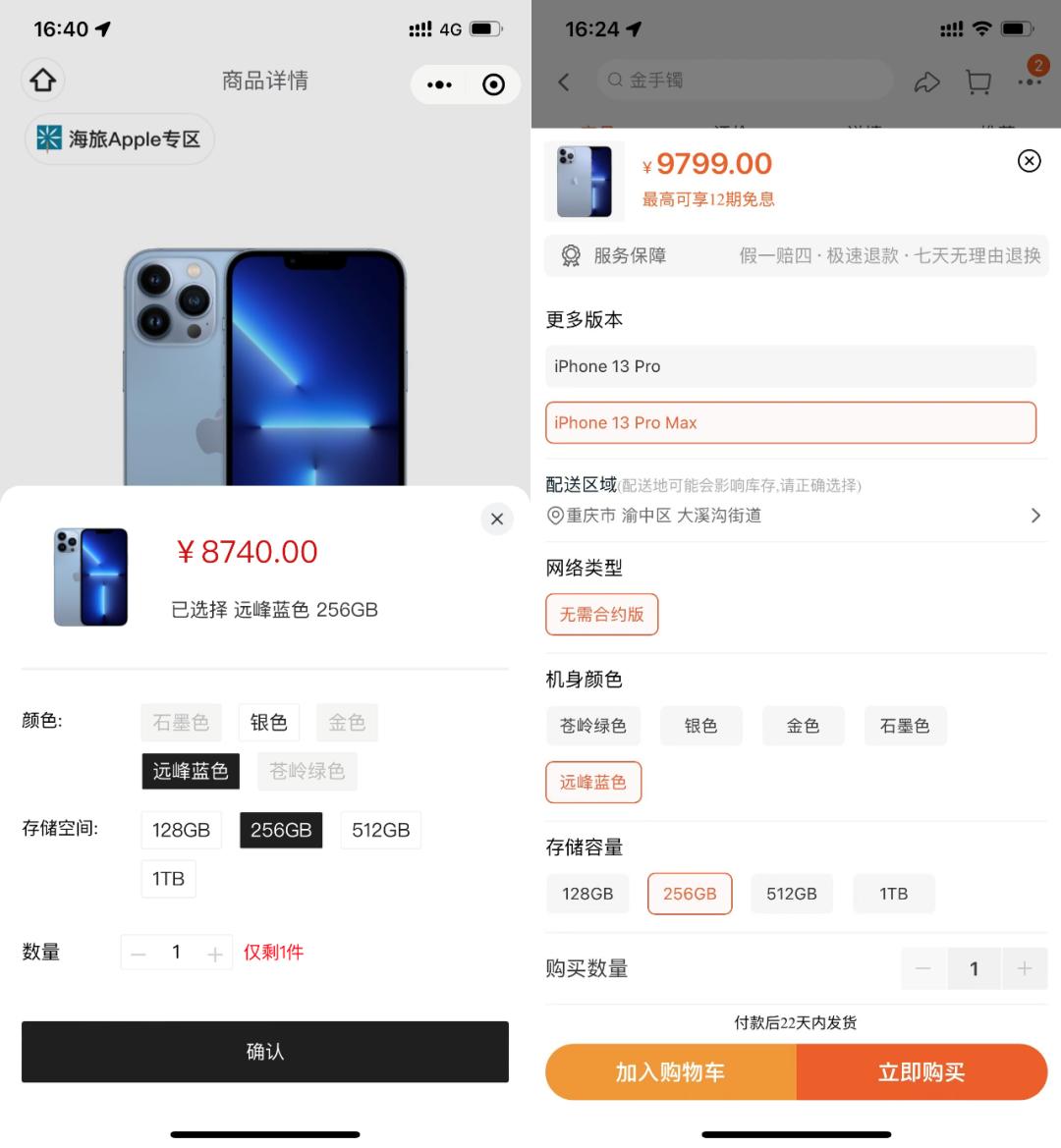Select the 无需合约版 network type option

(601, 614)
